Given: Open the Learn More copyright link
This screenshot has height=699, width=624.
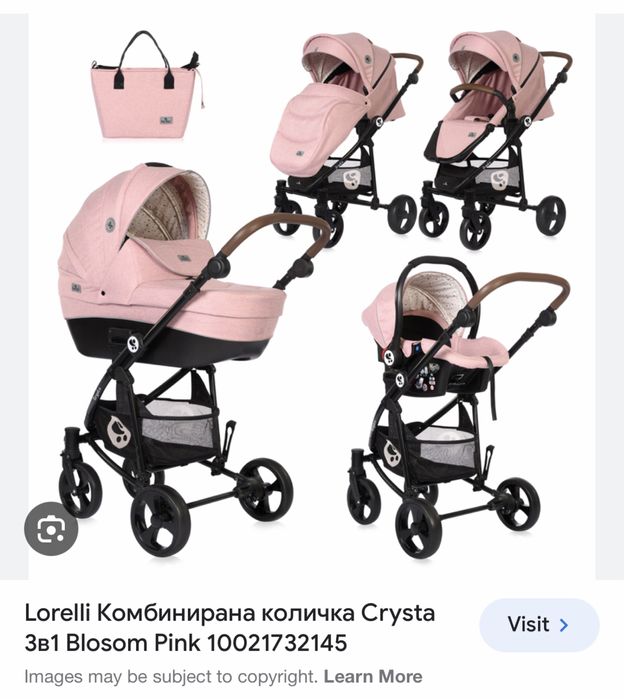Looking at the screenshot, I should click(372, 676).
